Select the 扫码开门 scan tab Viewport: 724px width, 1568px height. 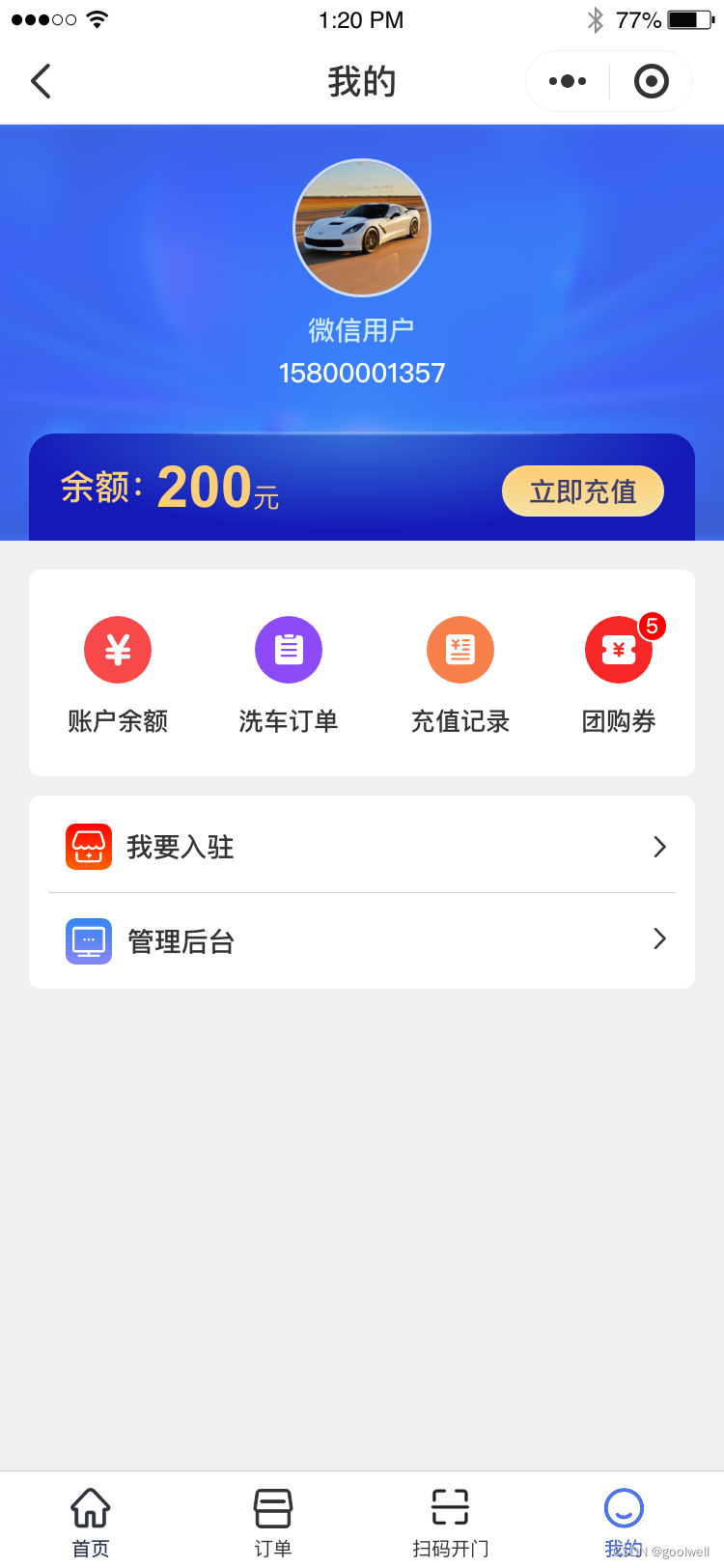click(x=451, y=1521)
